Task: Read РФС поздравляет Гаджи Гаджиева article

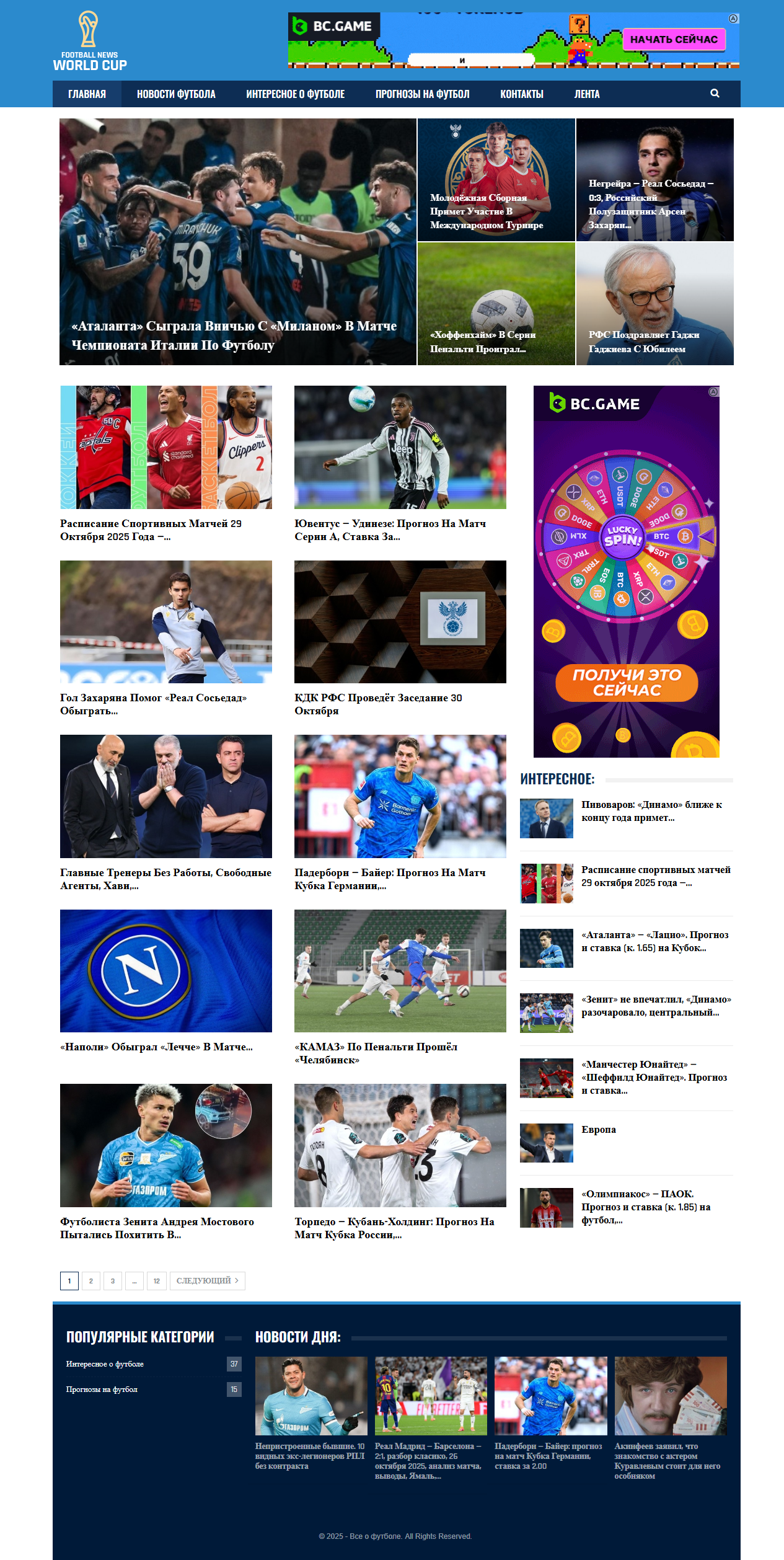Action: click(x=644, y=342)
